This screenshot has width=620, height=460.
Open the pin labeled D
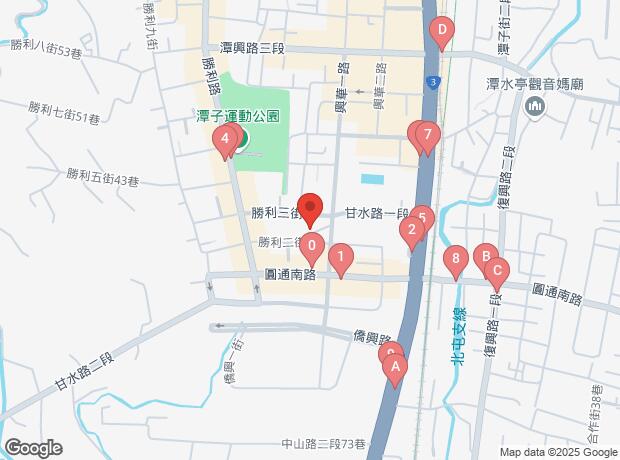441,31
